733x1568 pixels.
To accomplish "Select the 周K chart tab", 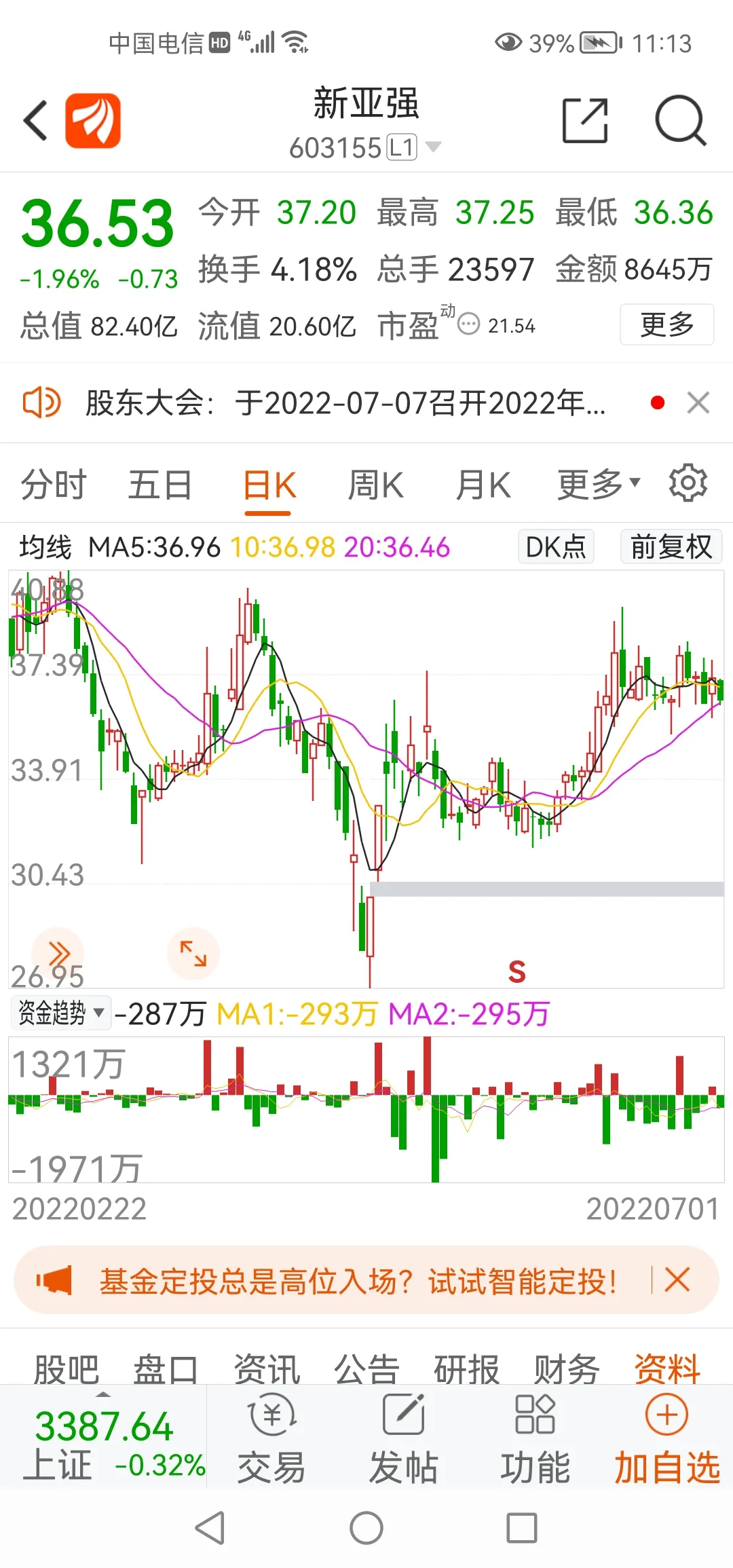I will point(375,485).
